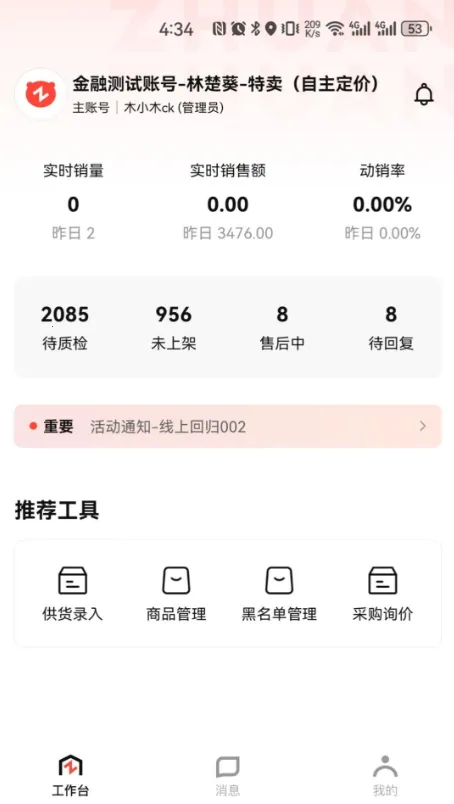
Task: Open the 售后中 orders
Action: click(282, 328)
